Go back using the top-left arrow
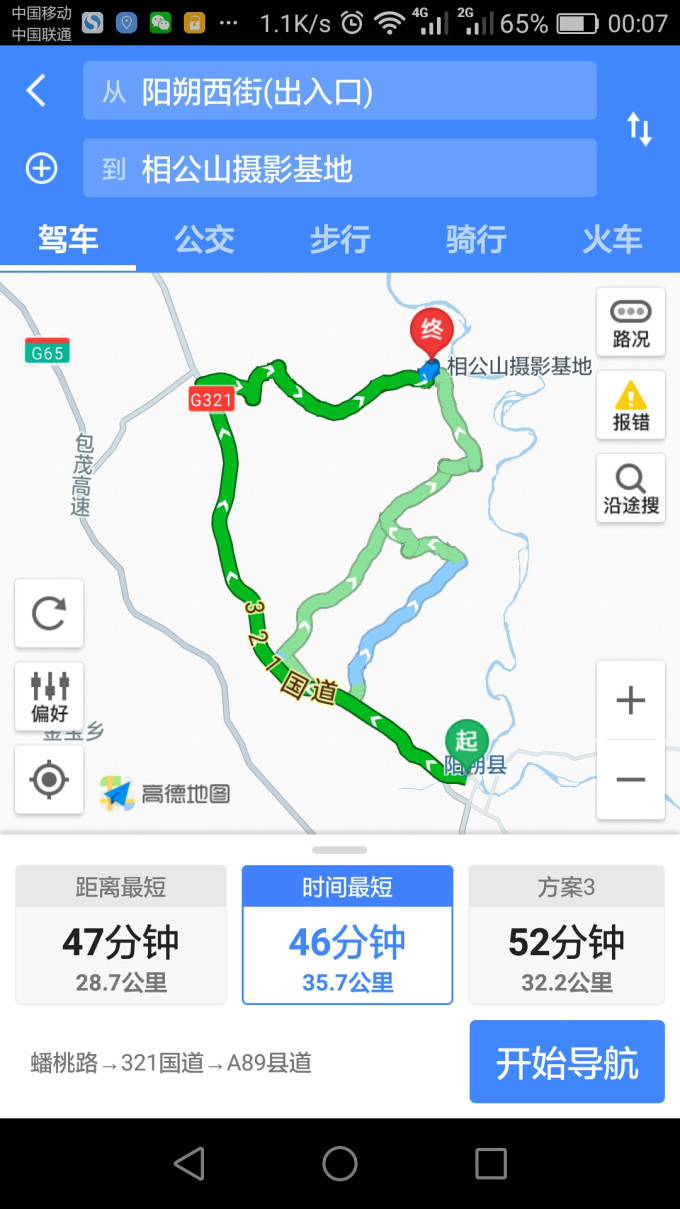680x1209 pixels. click(x=37, y=91)
